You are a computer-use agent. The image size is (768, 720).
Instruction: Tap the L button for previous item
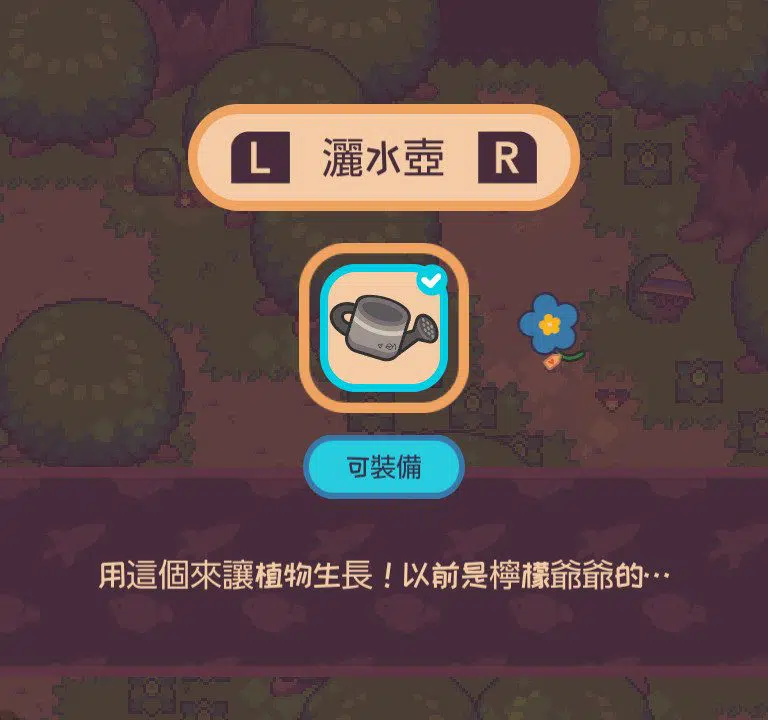tap(260, 159)
